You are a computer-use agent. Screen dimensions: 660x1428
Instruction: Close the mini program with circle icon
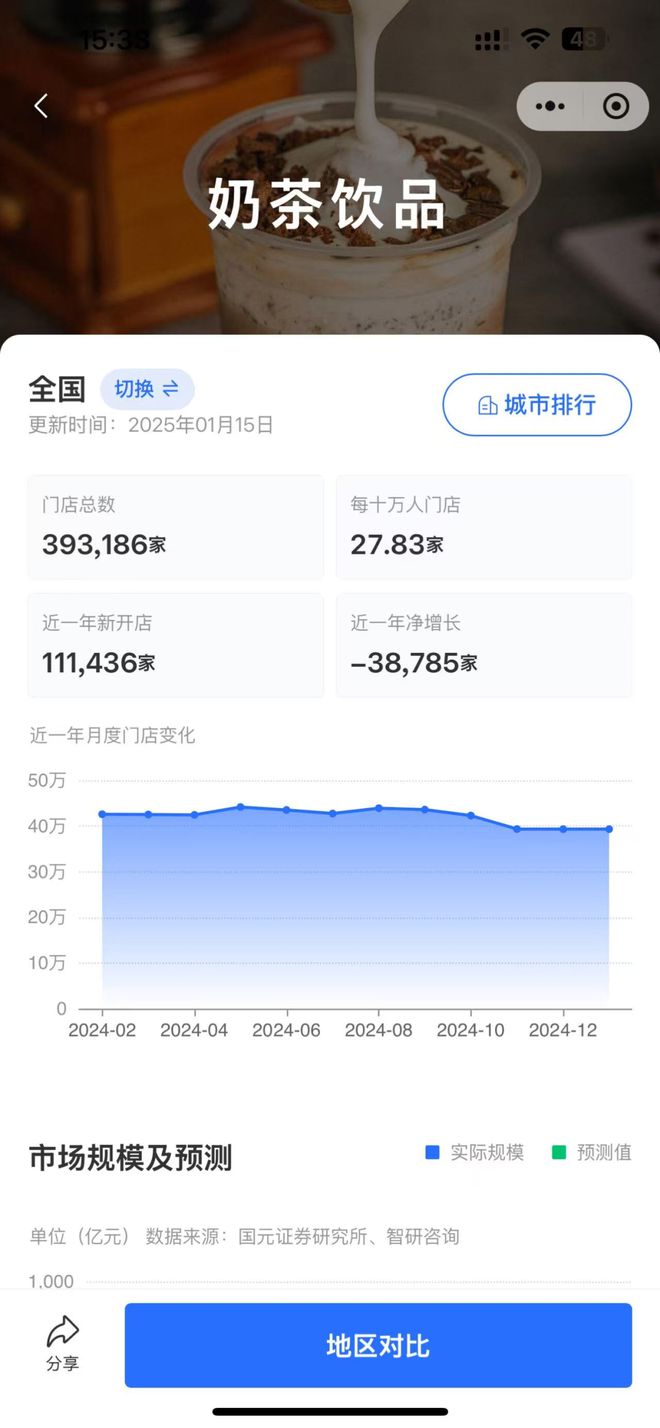pos(616,106)
